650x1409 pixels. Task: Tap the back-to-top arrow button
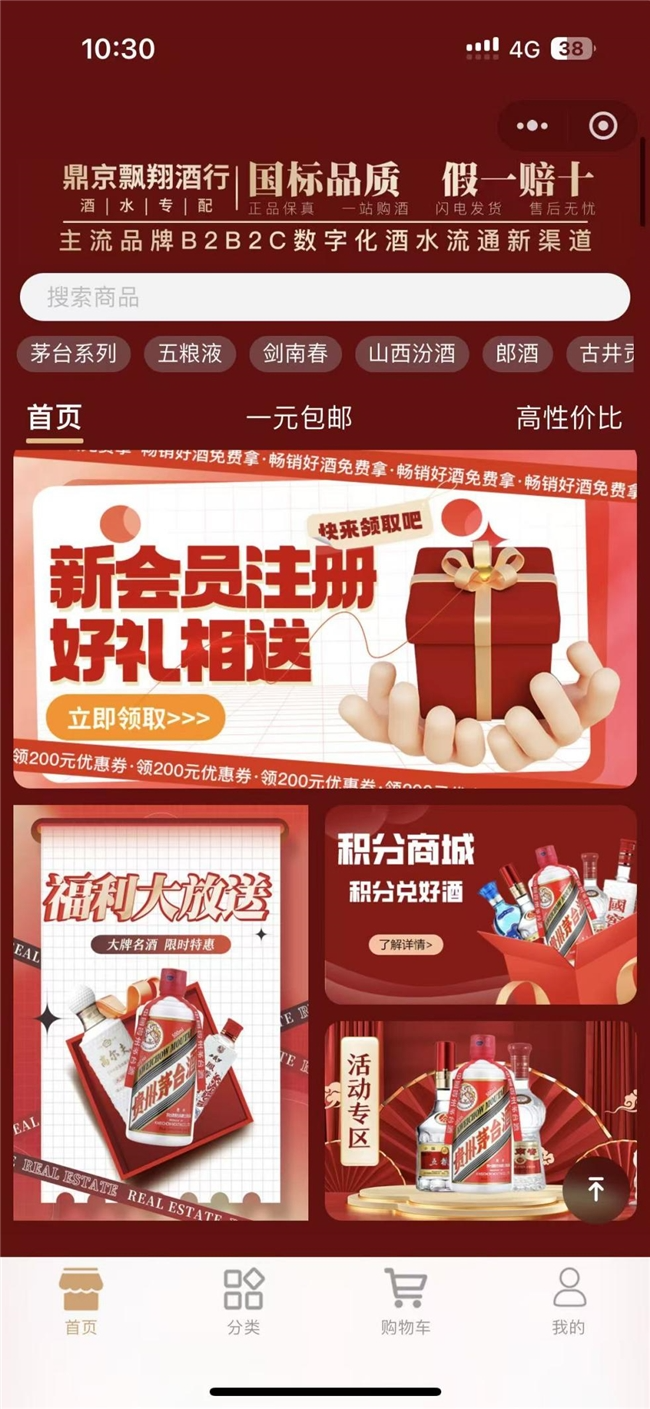pyautogui.click(x=596, y=1189)
